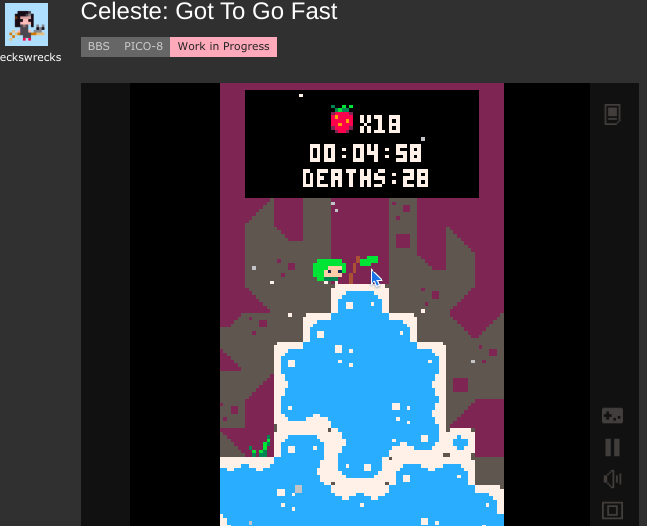Open the Celeste: Got To Go Fast title
647x526 pixels.
[x=209, y=12]
